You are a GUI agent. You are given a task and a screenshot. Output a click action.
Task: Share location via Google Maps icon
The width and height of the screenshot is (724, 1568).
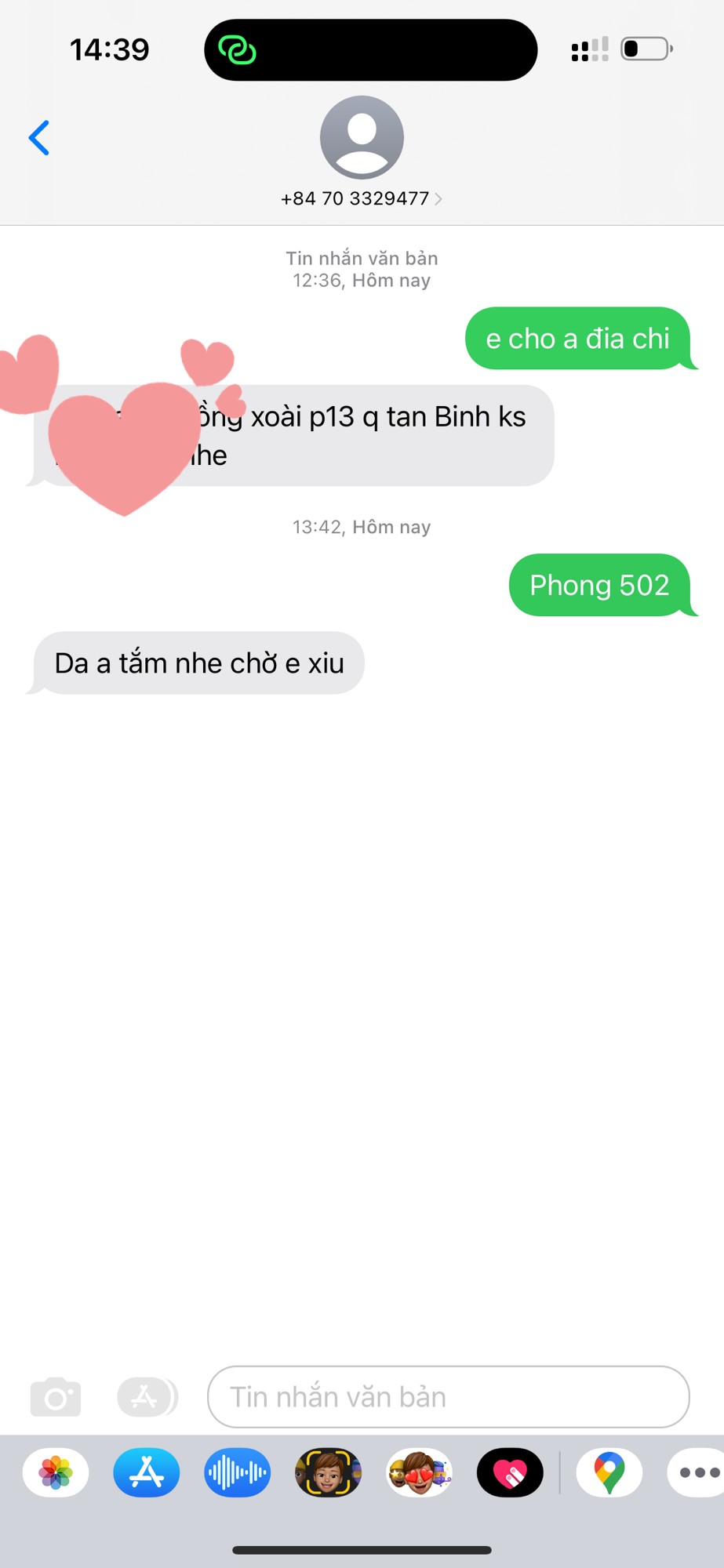pyautogui.click(x=609, y=1472)
